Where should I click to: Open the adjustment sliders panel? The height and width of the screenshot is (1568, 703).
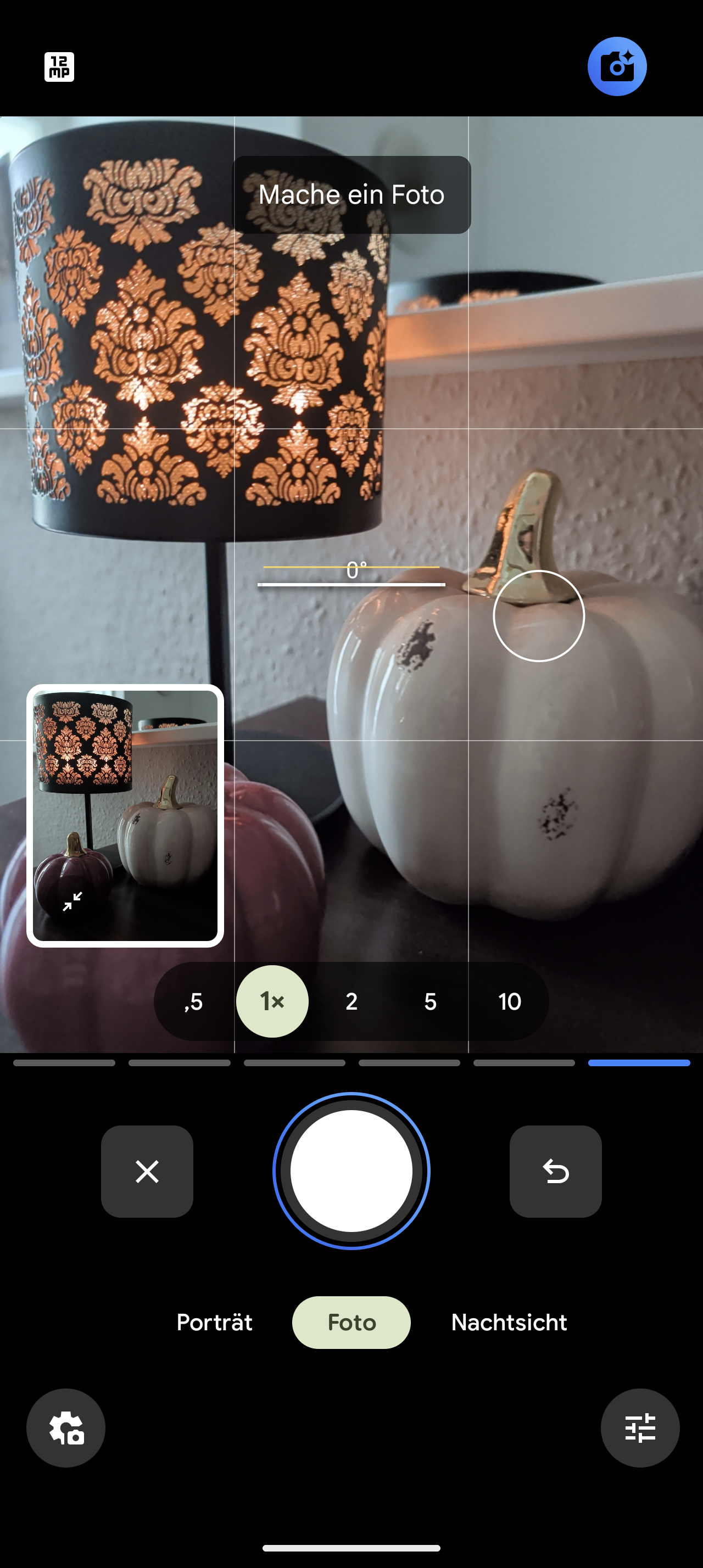pos(640,1428)
